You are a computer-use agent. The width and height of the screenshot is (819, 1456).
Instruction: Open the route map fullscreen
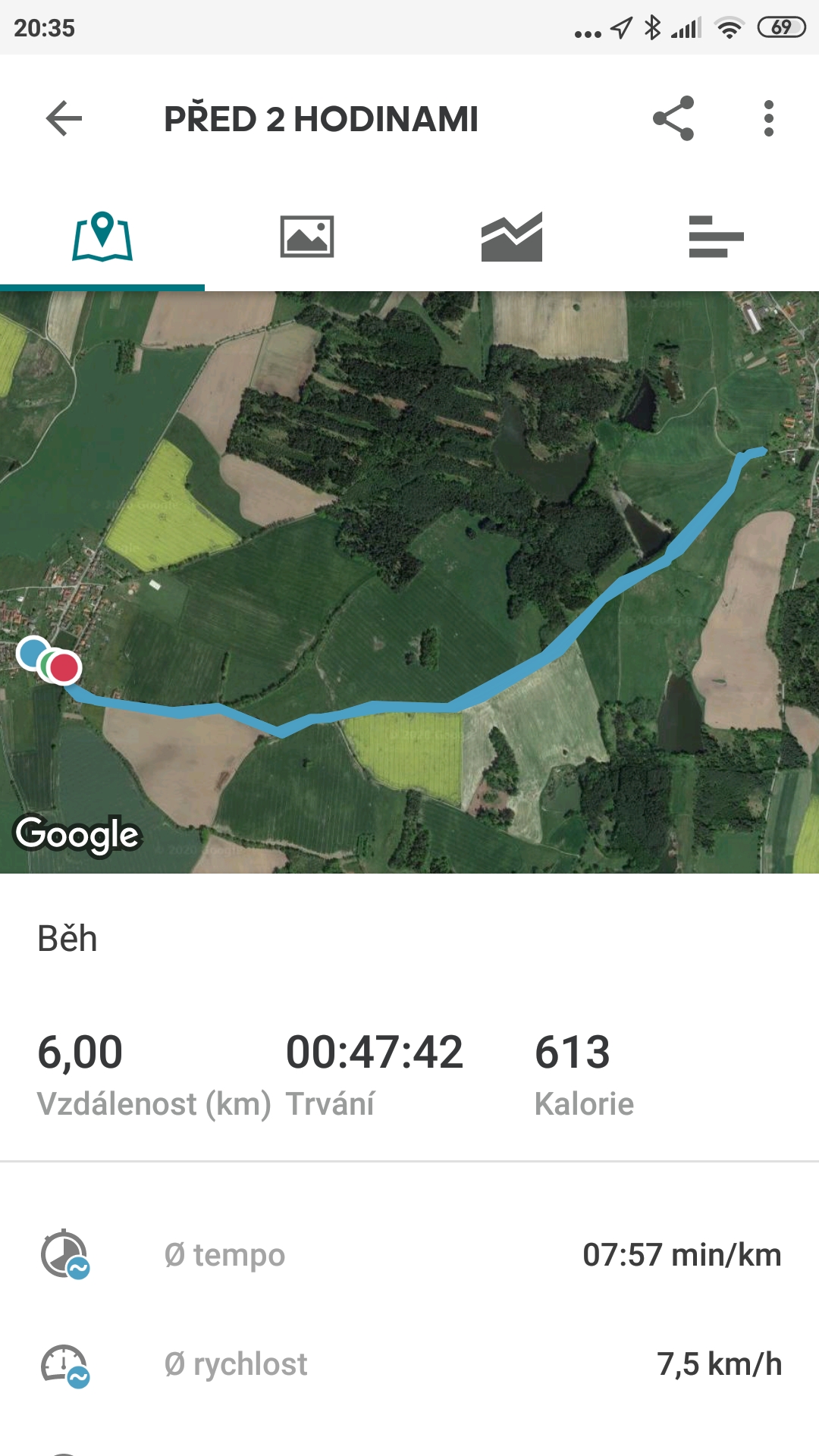409,582
